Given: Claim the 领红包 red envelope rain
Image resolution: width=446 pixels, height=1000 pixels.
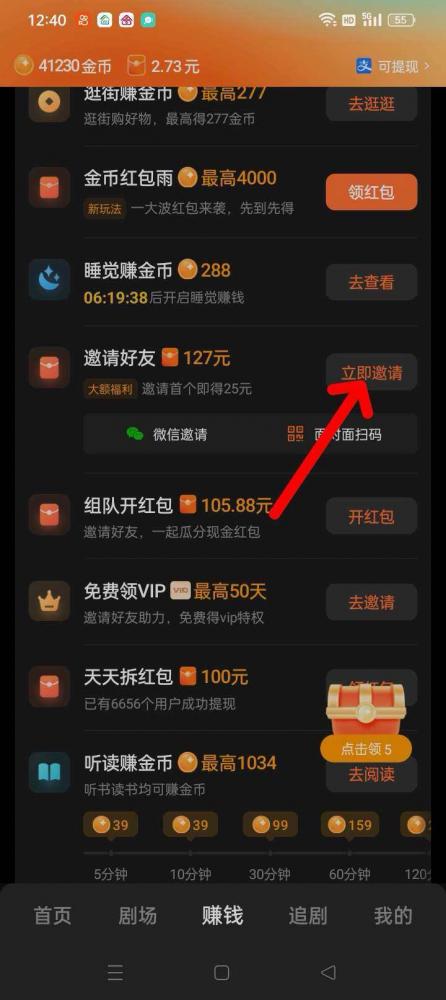Looking at the screenshot, I should click(x=371, y=192).
